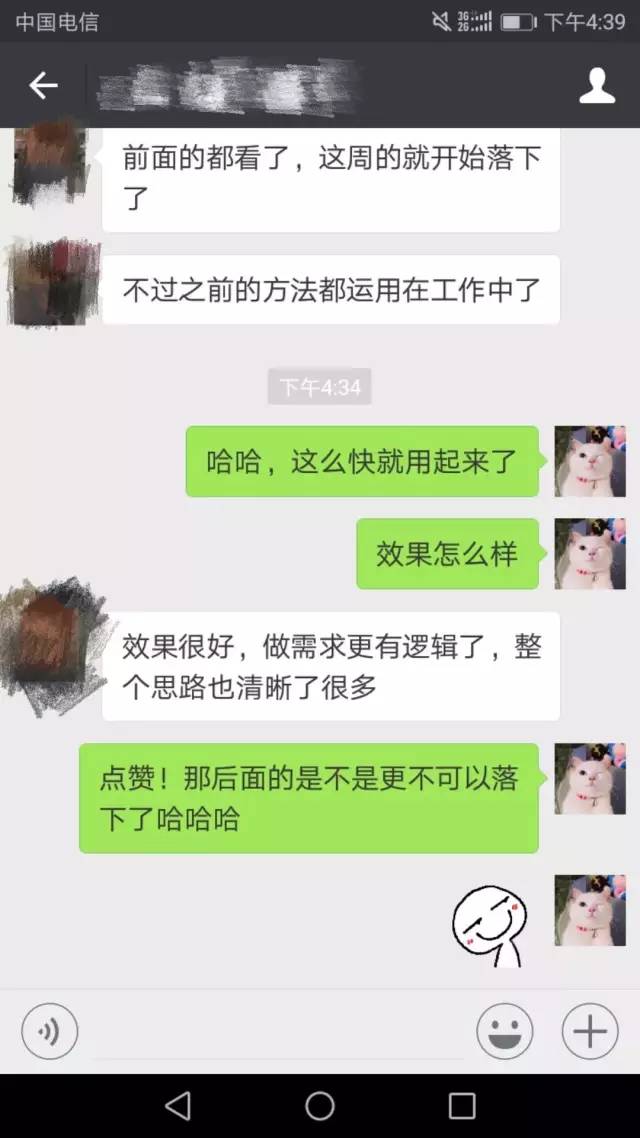Screen dimensions: 640x1138
Task: Go back to the chat list
Action: (43, 86)
